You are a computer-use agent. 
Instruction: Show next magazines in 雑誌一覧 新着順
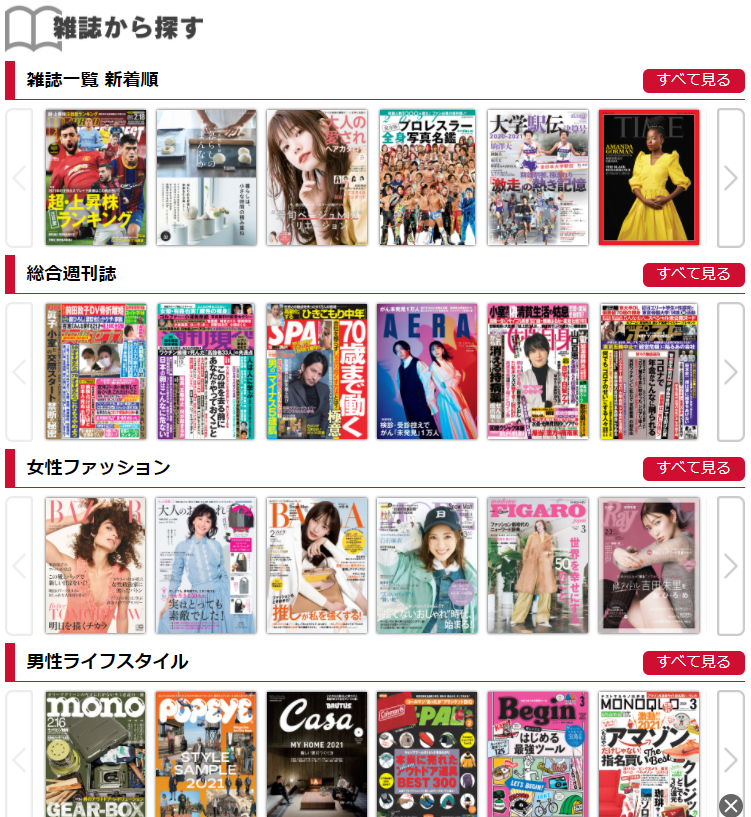click(731, 178)
